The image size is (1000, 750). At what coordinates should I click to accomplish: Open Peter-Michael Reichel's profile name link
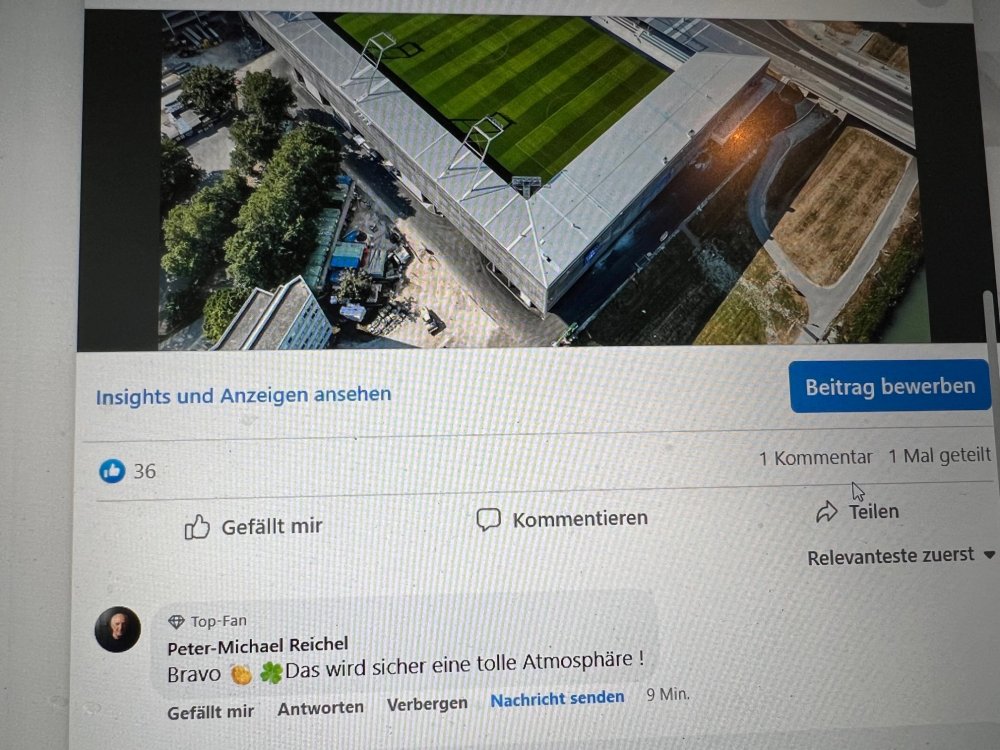(x=258, y=645)
